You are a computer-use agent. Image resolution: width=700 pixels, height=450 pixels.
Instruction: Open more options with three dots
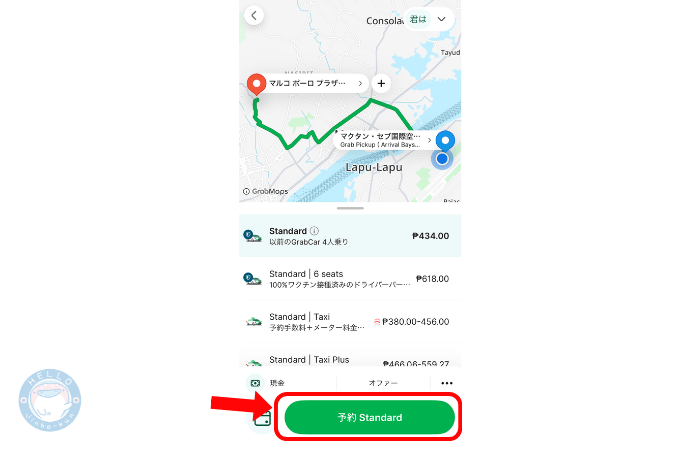(x=447, y=383)
